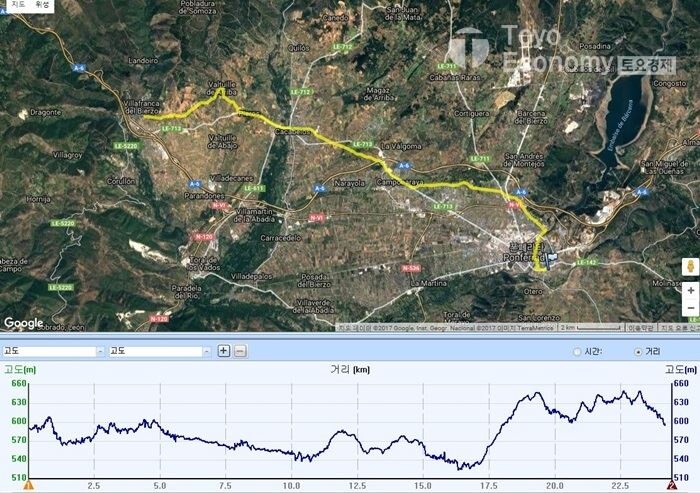Select the 거리 radio option

pos(639,352)
